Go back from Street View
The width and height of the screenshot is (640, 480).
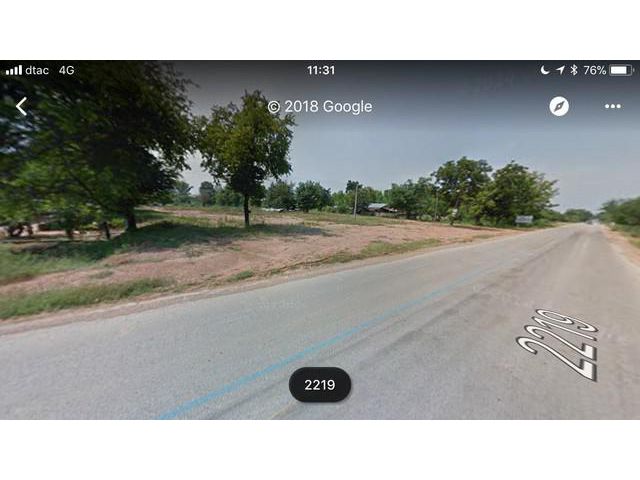pos(21,106)
